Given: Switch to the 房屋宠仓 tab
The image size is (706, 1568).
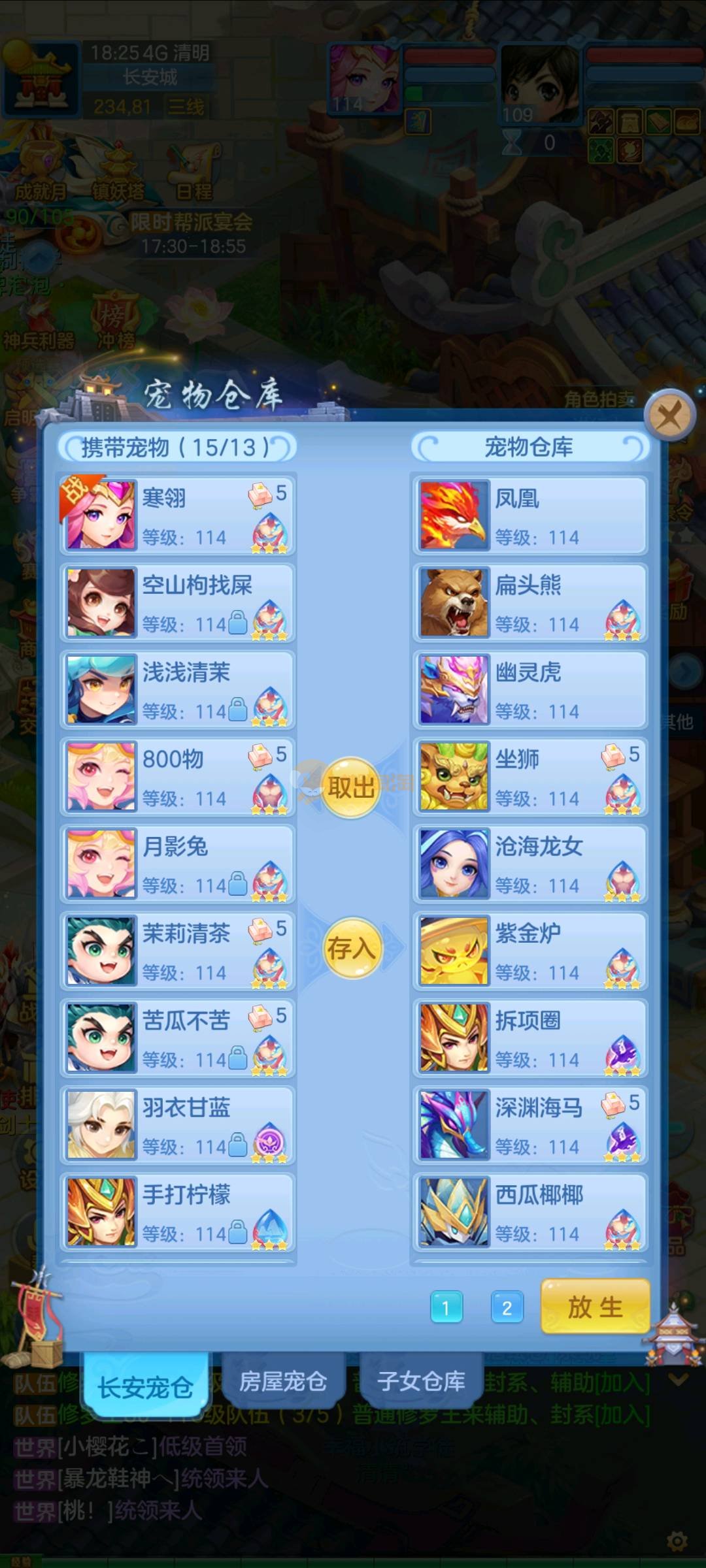Looking at the screenshot, I should pyautogui.click(x=282, y=1382).
